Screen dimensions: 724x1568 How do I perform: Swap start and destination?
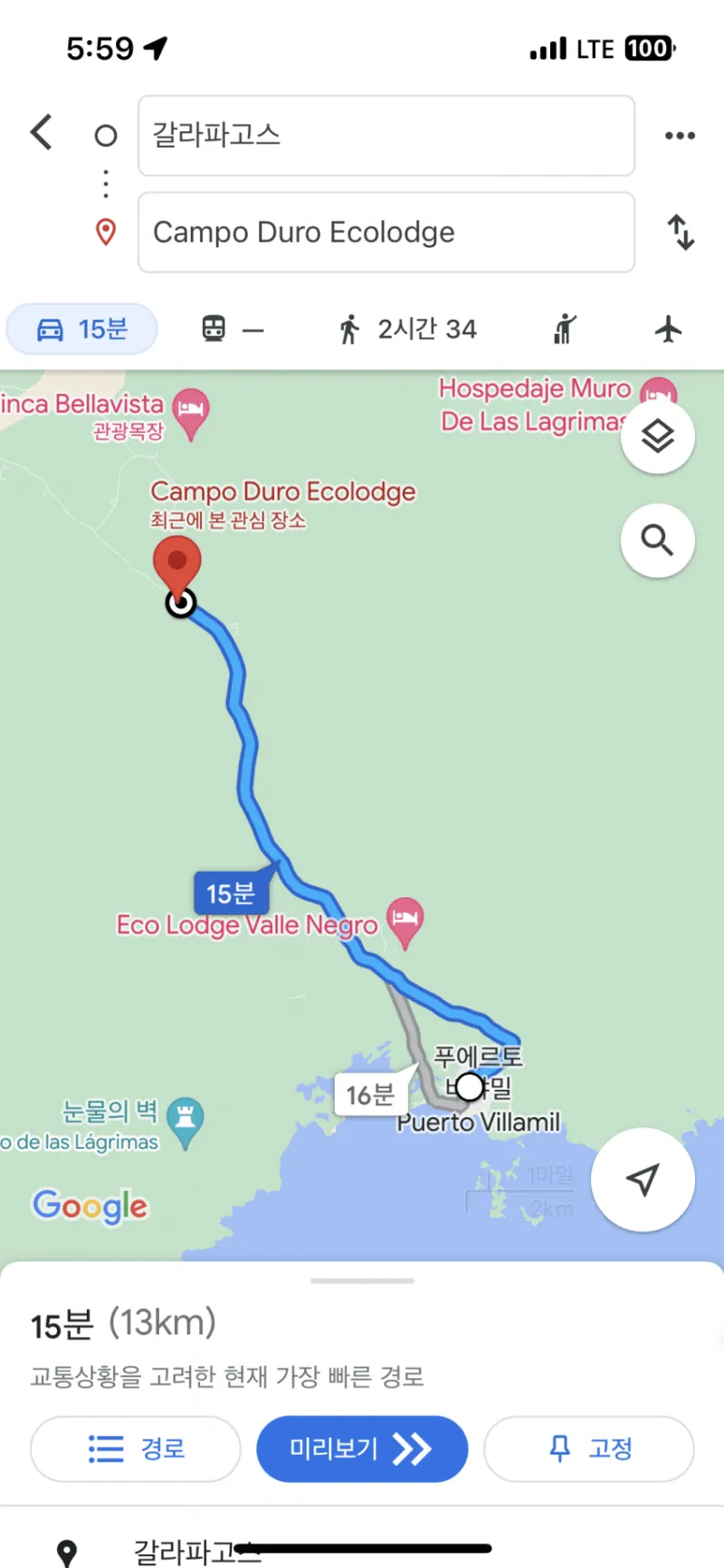tap(681, 233)
